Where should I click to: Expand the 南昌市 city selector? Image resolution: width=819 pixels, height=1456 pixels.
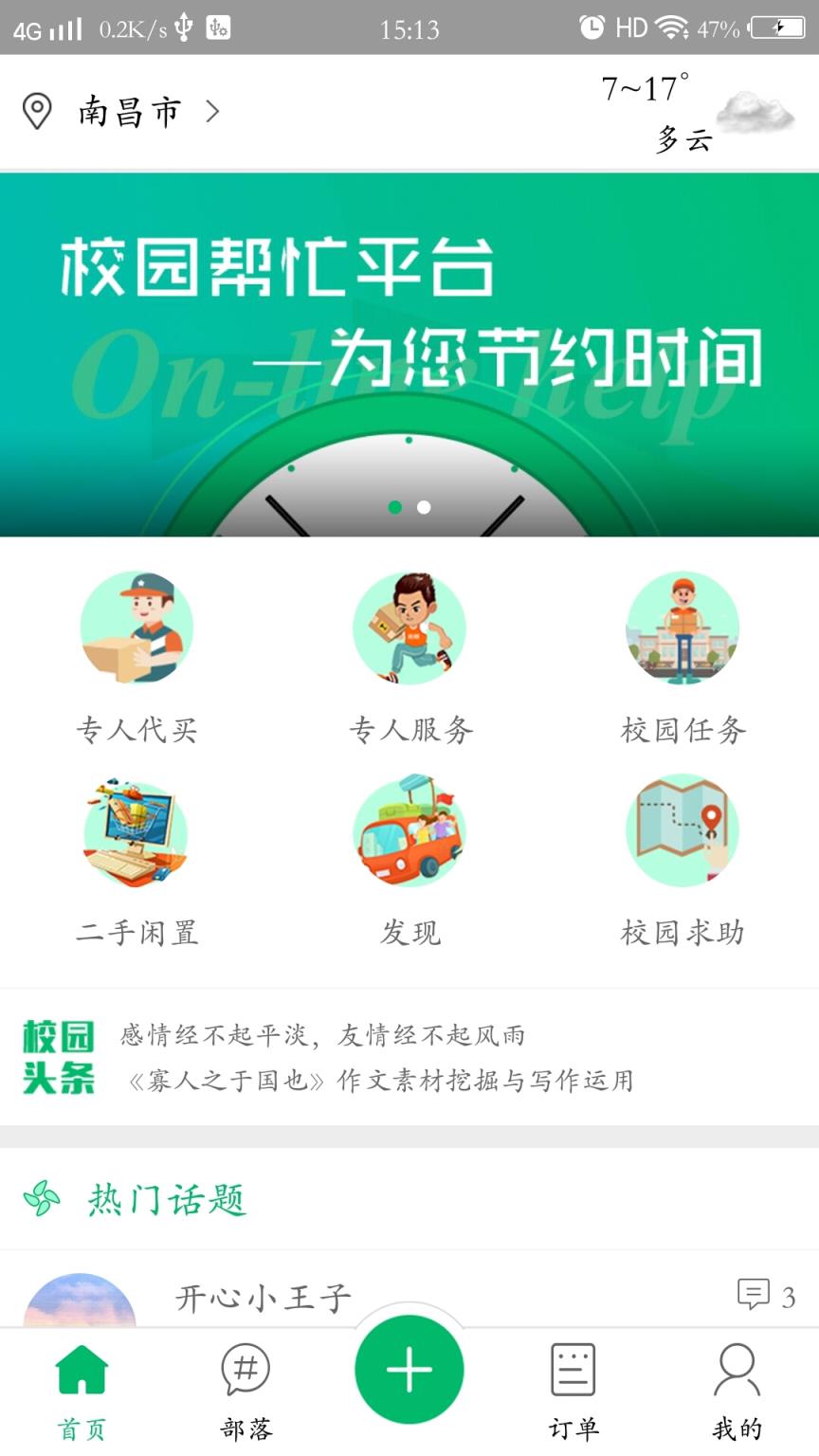click(x=147, y=111)
